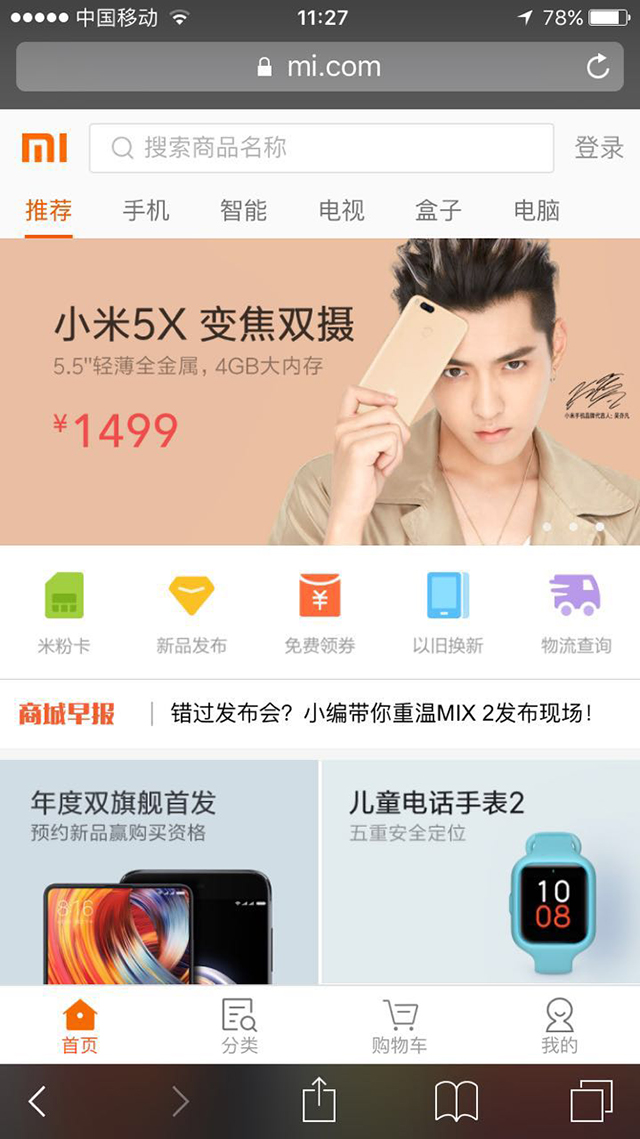The image size is (640, 1139).
Task: Open the 小米5X 变焦双摄 banner
Action: 320,392
